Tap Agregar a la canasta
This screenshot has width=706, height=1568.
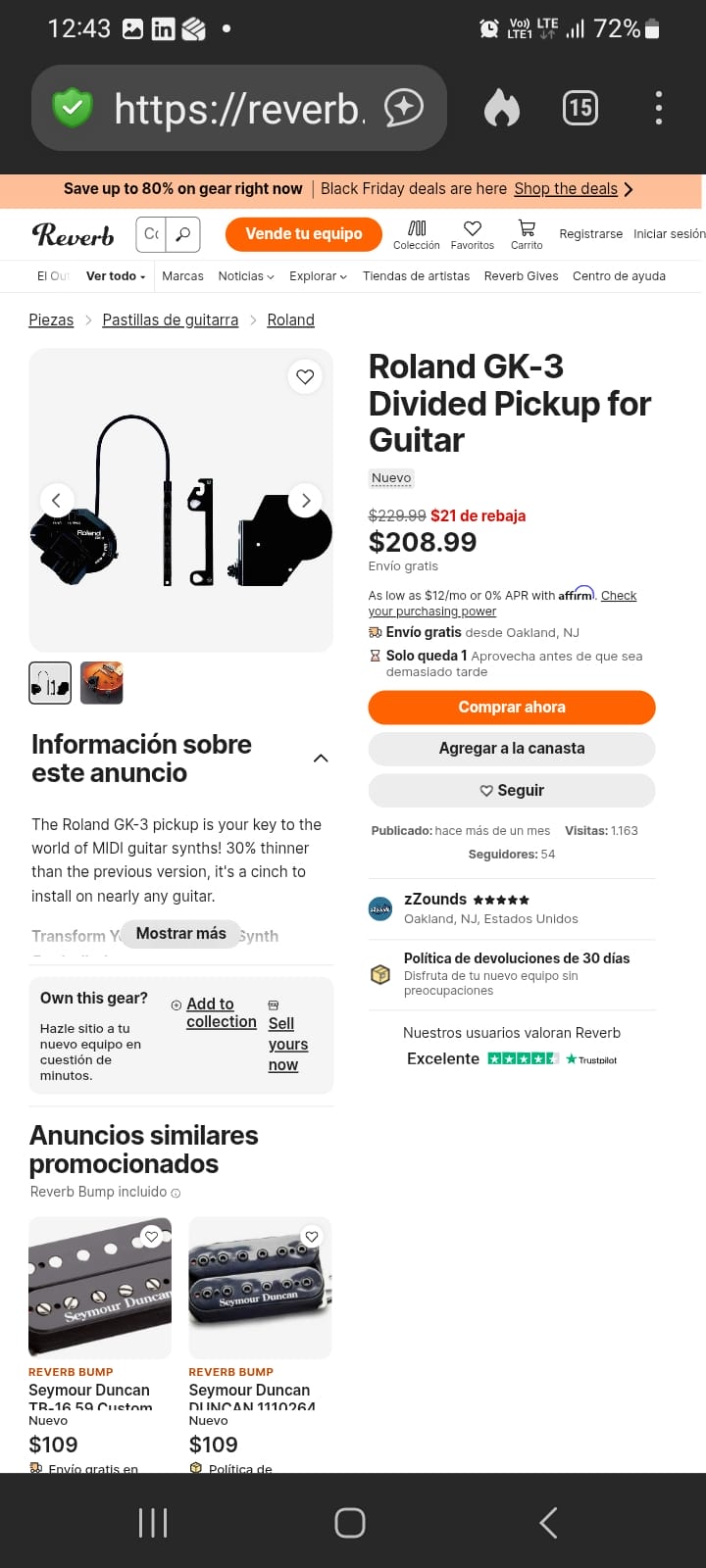[x=511, y=749]
